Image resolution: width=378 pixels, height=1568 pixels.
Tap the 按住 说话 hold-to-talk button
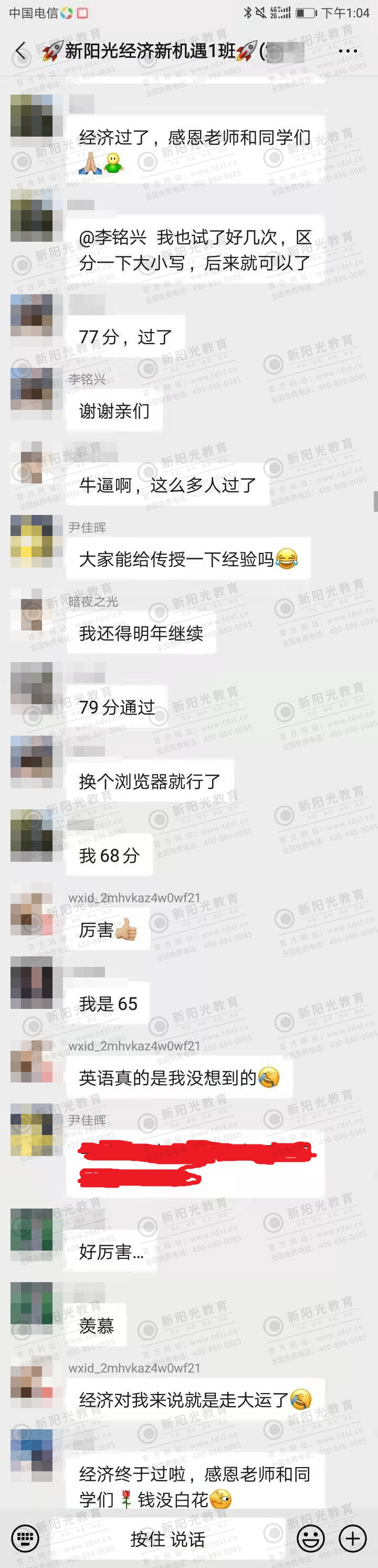tap(167, 1538)
